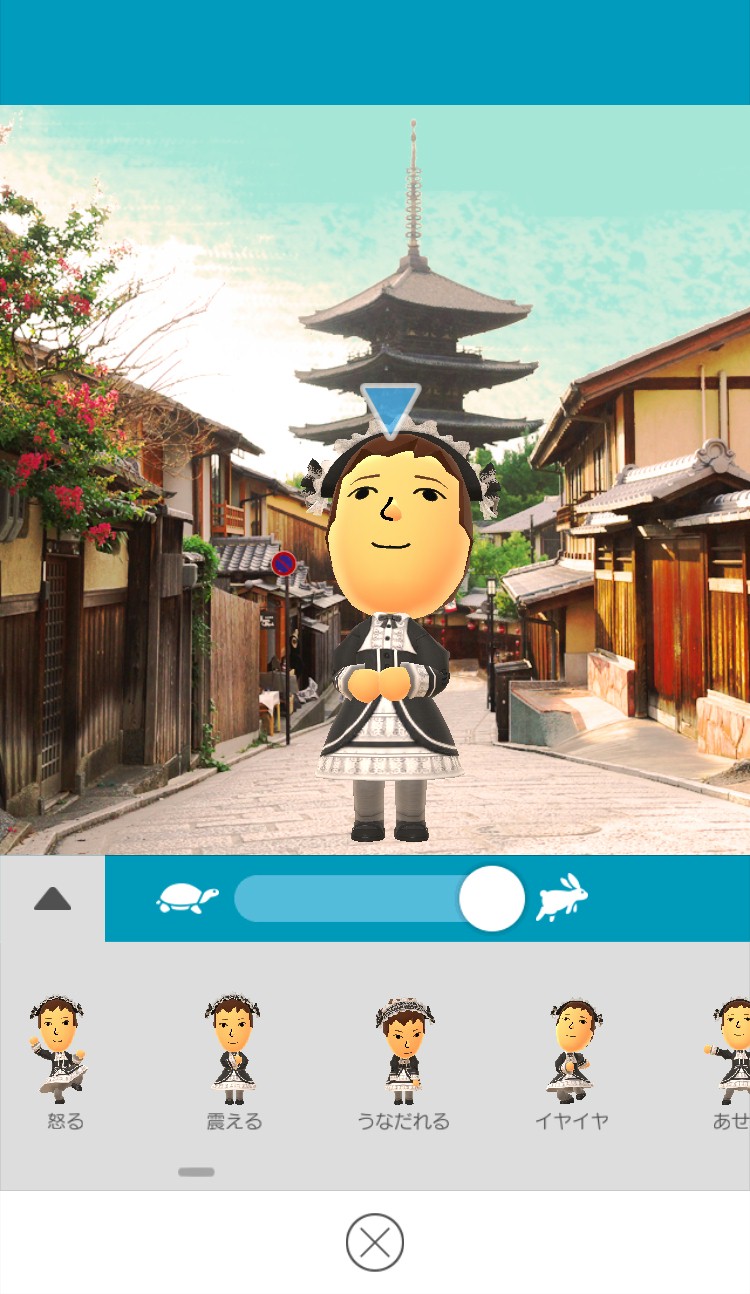
Task: Collapse the pose panel with the up arrow
Action: point(52,899)
